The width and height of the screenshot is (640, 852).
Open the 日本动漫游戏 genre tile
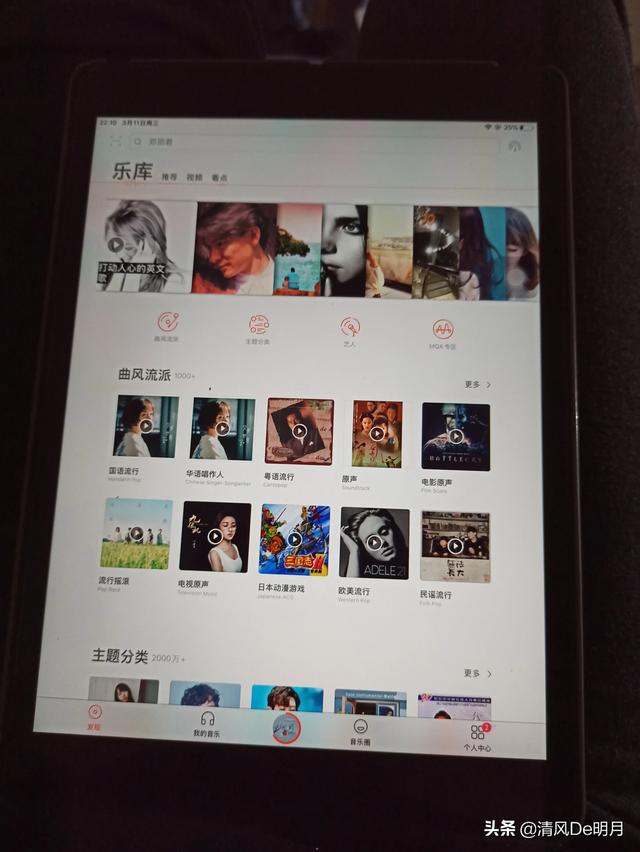(x=294, y=539)
